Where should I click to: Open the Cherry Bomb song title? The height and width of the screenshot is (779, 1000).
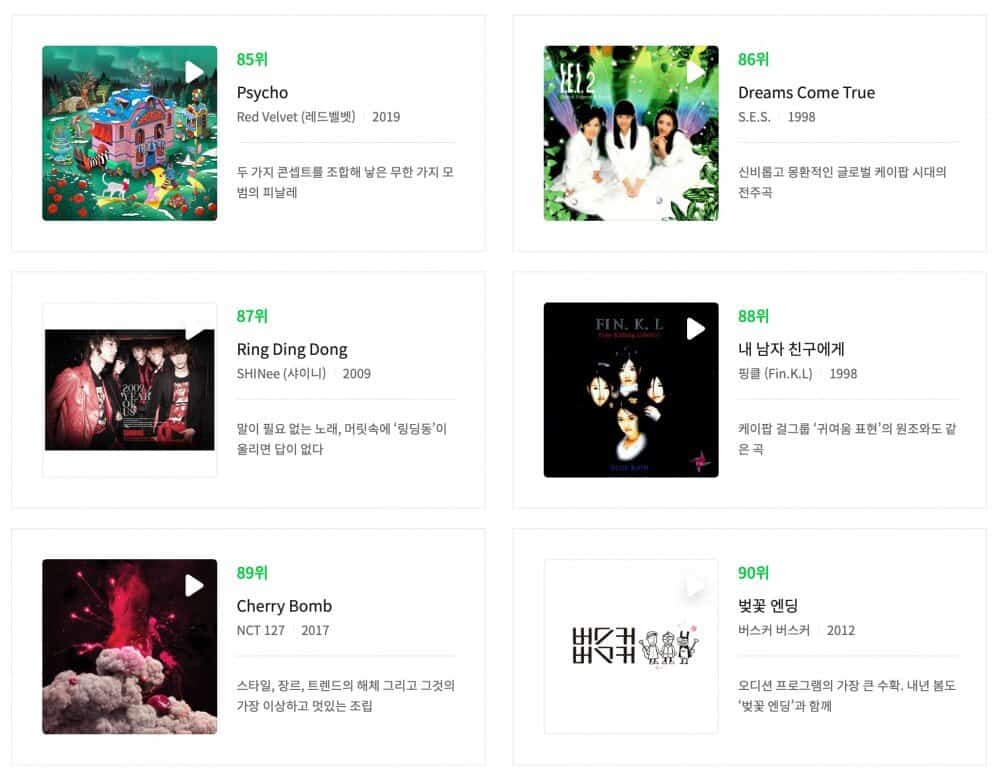[x=284, y=607]
